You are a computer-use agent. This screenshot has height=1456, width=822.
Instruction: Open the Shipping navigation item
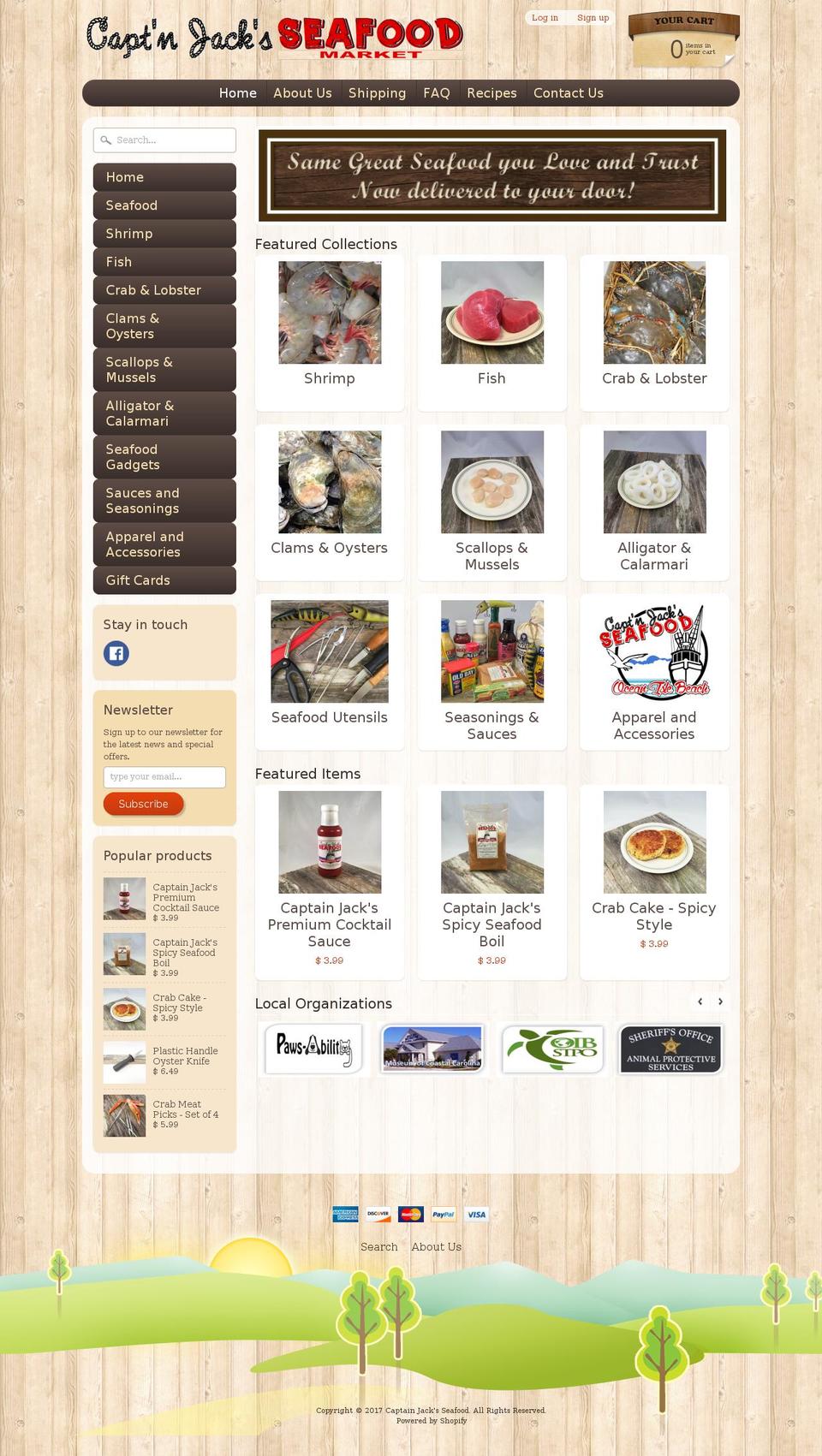click(377, 93)
